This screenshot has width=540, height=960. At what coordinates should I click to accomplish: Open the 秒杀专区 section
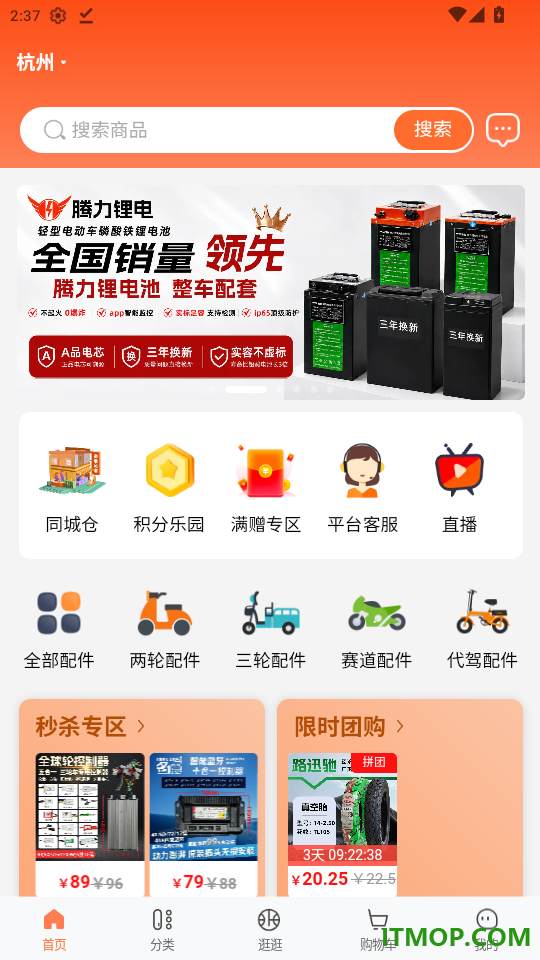[91, 727]
